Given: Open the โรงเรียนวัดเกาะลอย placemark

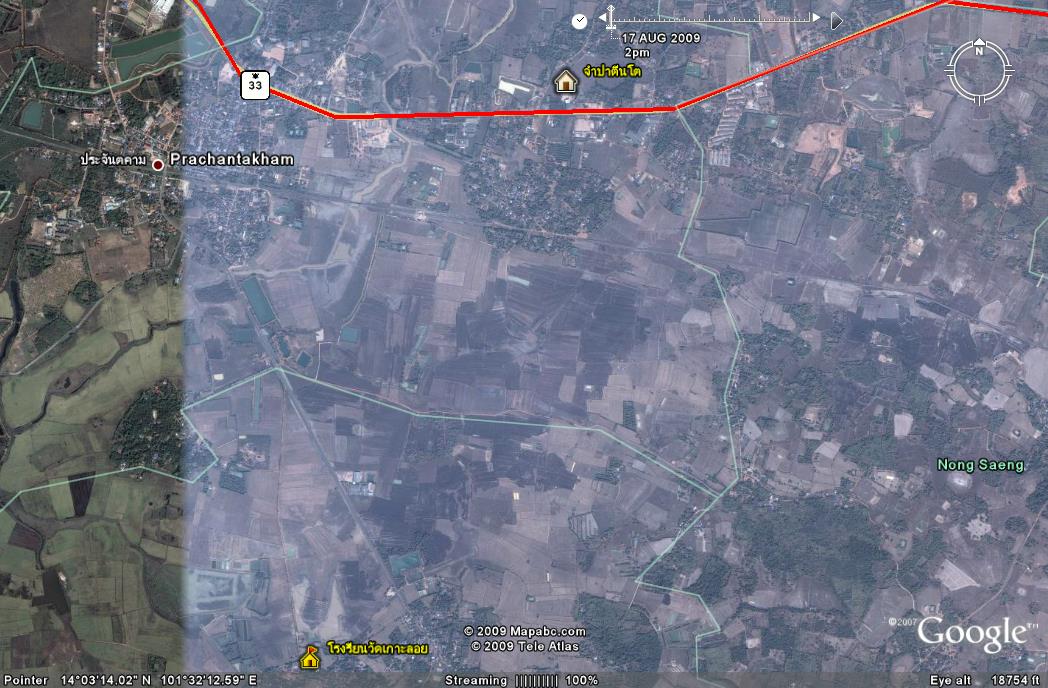Looking at the screenshot, I should 310,657.
